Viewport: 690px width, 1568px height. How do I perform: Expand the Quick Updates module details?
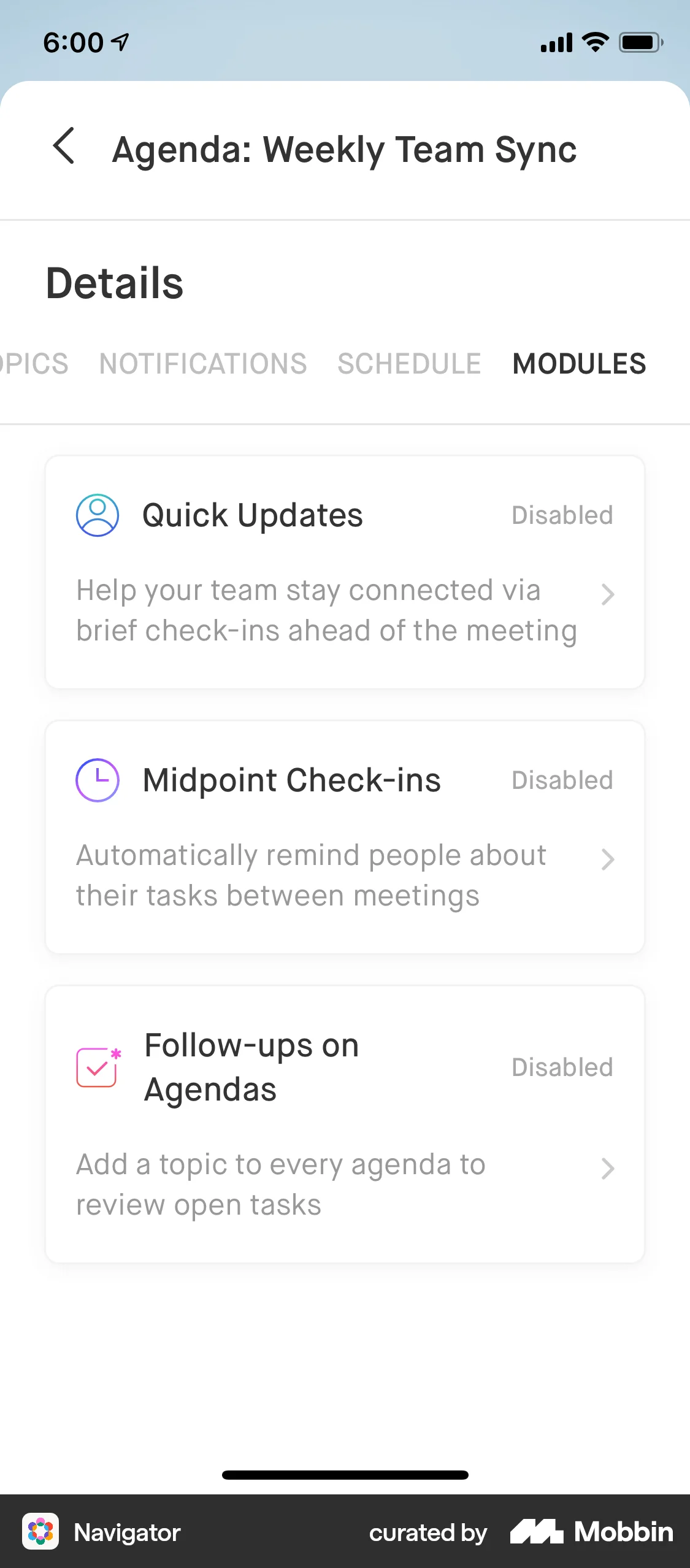click(x=608, y=594)
